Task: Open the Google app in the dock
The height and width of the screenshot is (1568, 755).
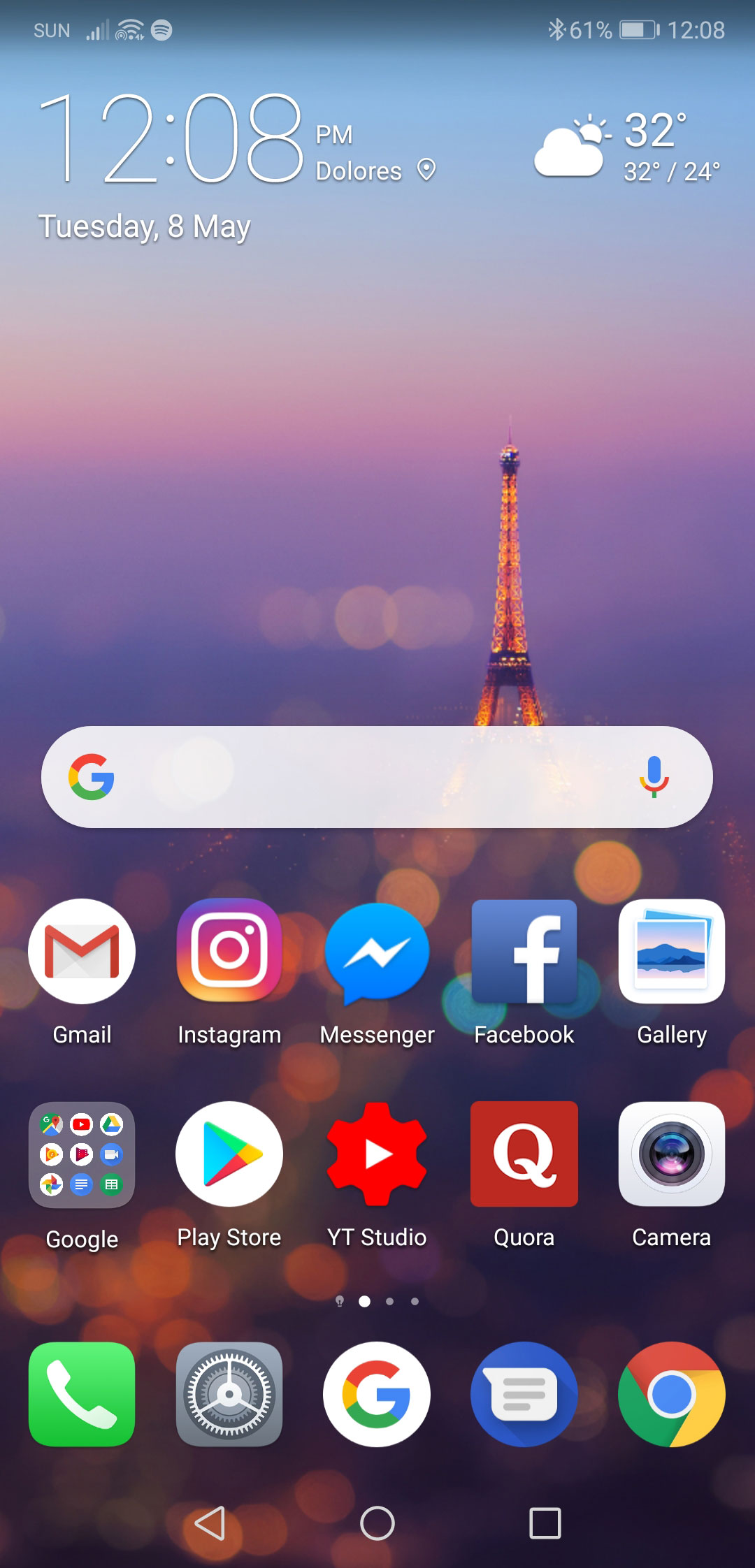Action: tap(377, 1394)
